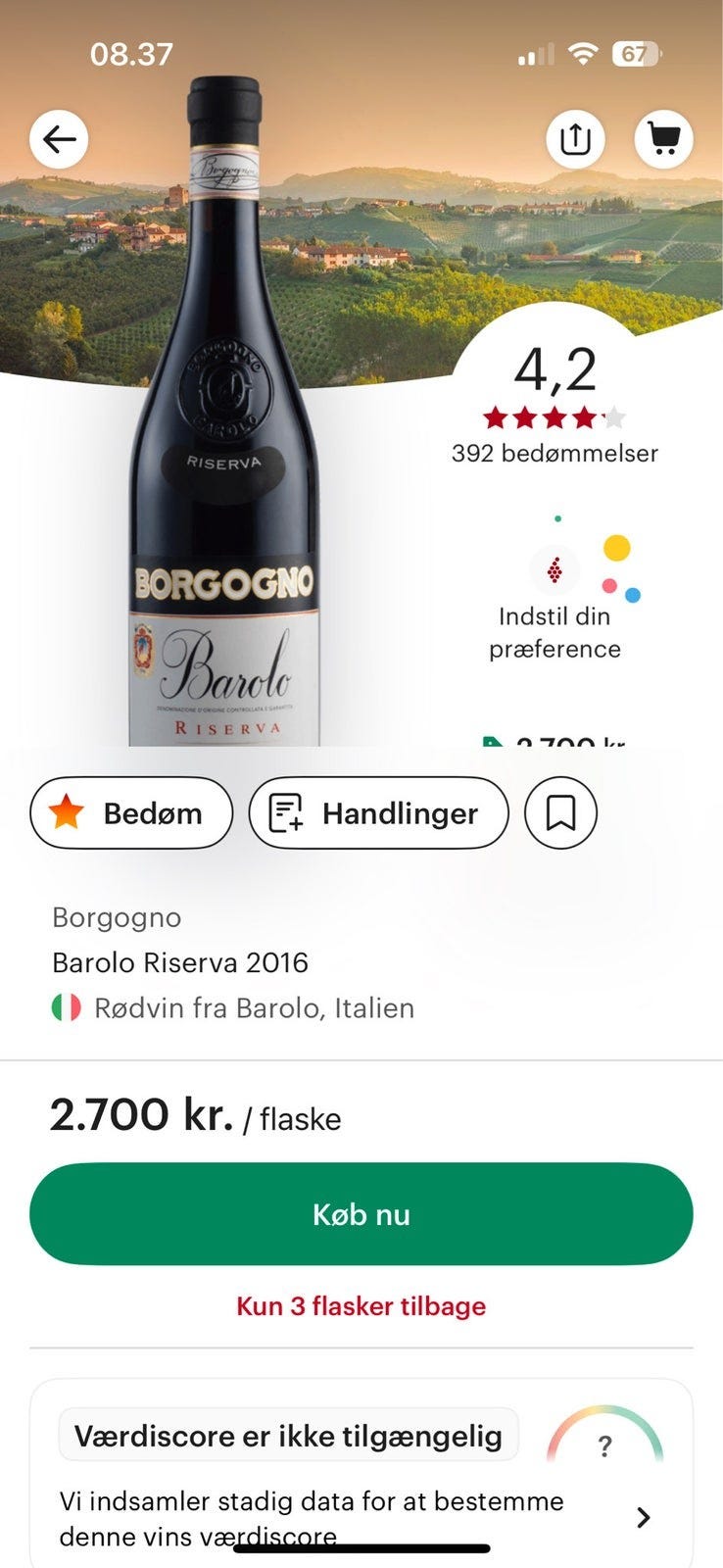This screenshot has width=723, height=1568.
Task: Go back using the arrow icon
Action: click(59, 139)
